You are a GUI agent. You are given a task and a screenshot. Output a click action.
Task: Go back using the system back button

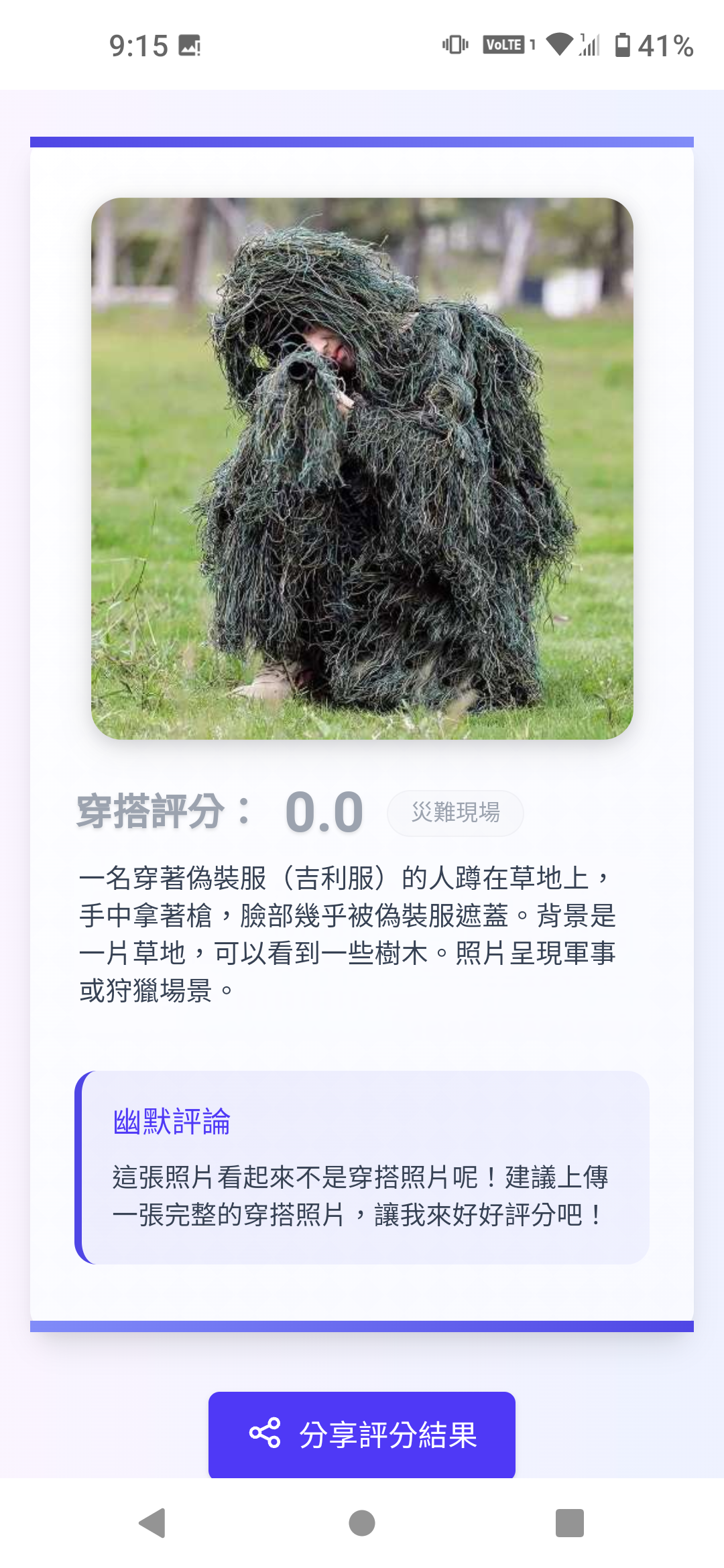coord(153,1523)
